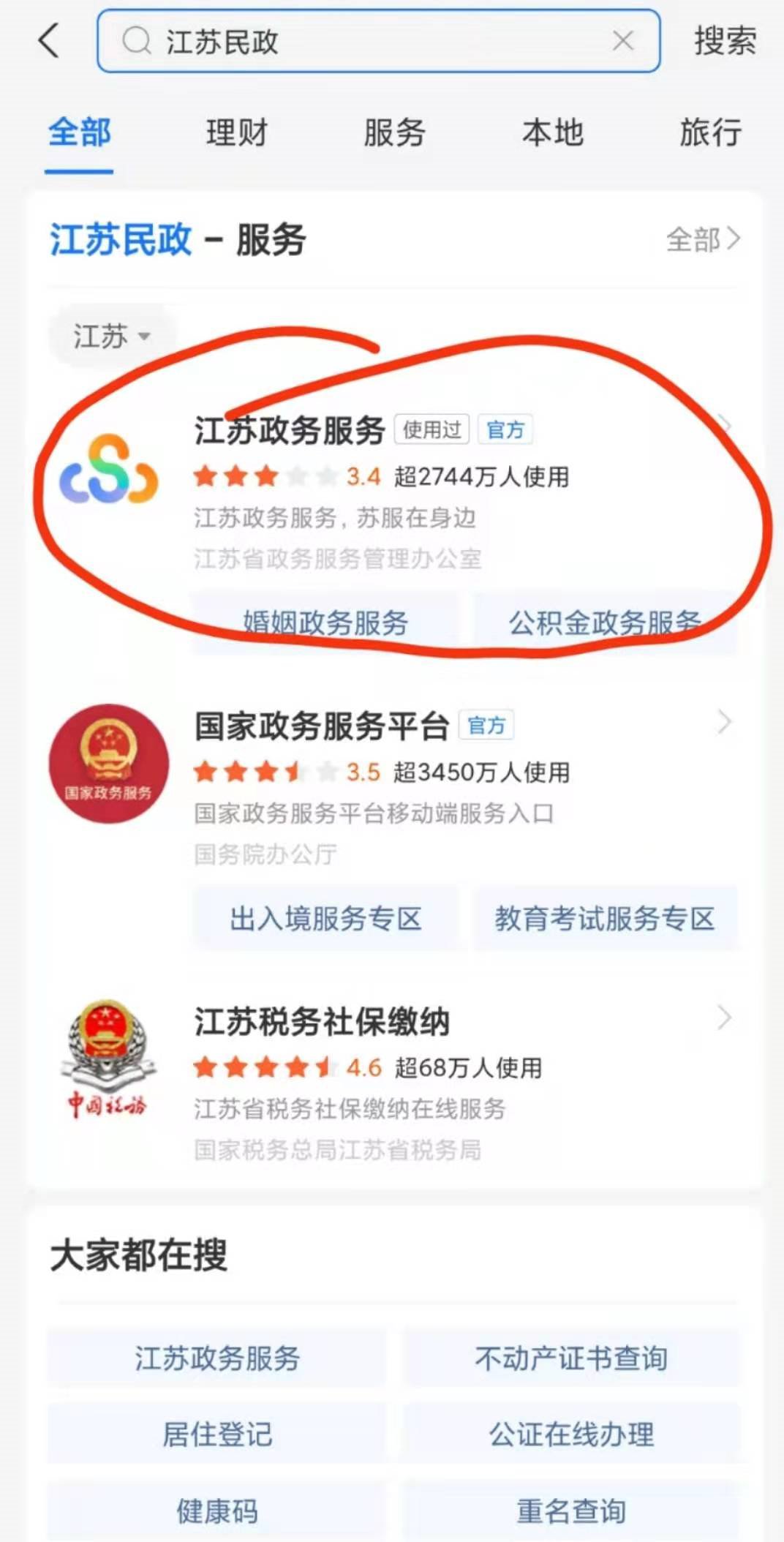Tap the 搜索 button

[724, 41]
